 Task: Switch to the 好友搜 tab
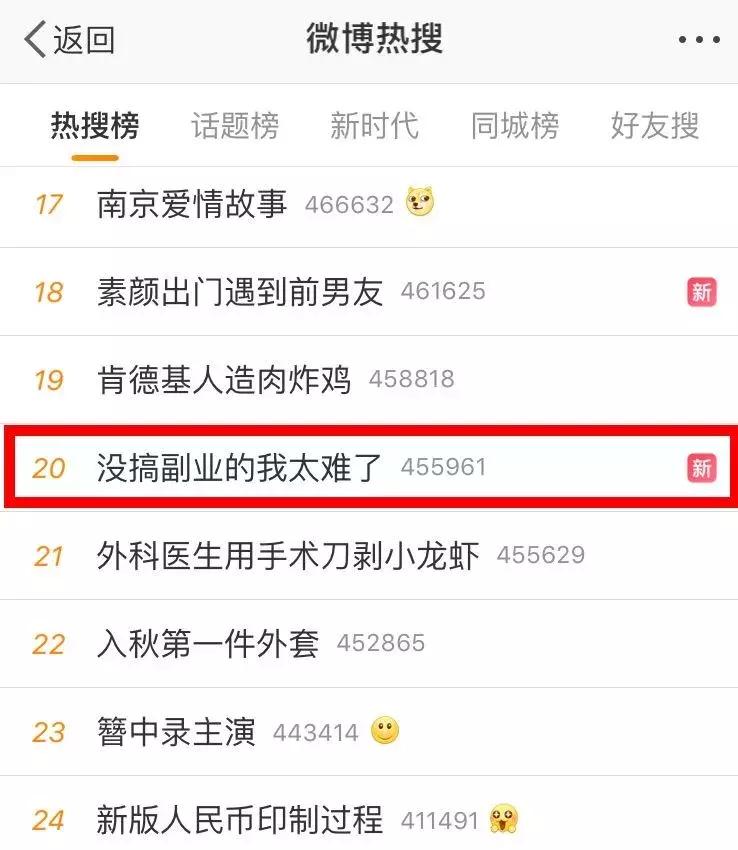tap(655, 126)
